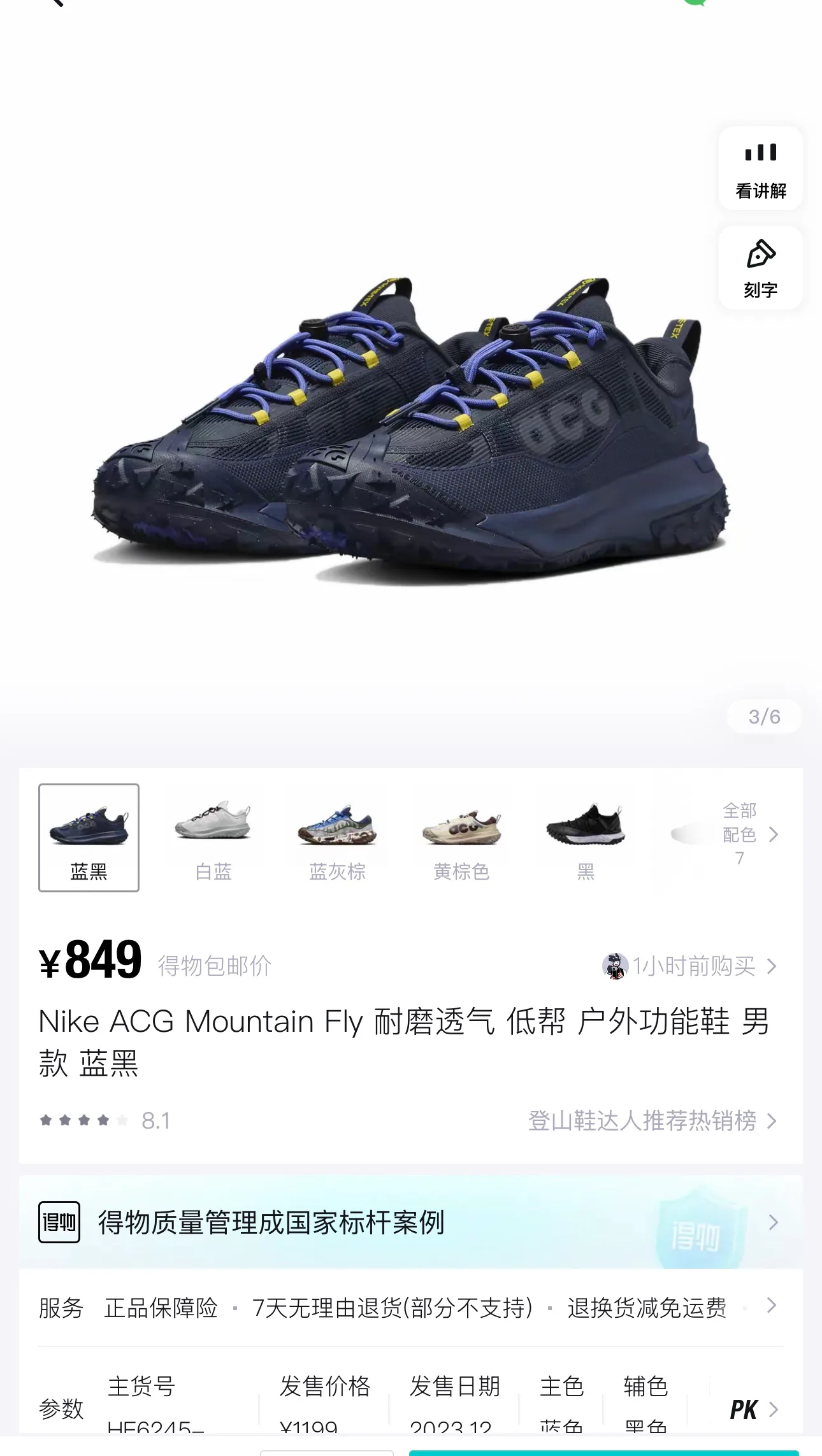Open the 看讲解 explanation button
This screenshot has height=1456, width=822.
[760, 169]
